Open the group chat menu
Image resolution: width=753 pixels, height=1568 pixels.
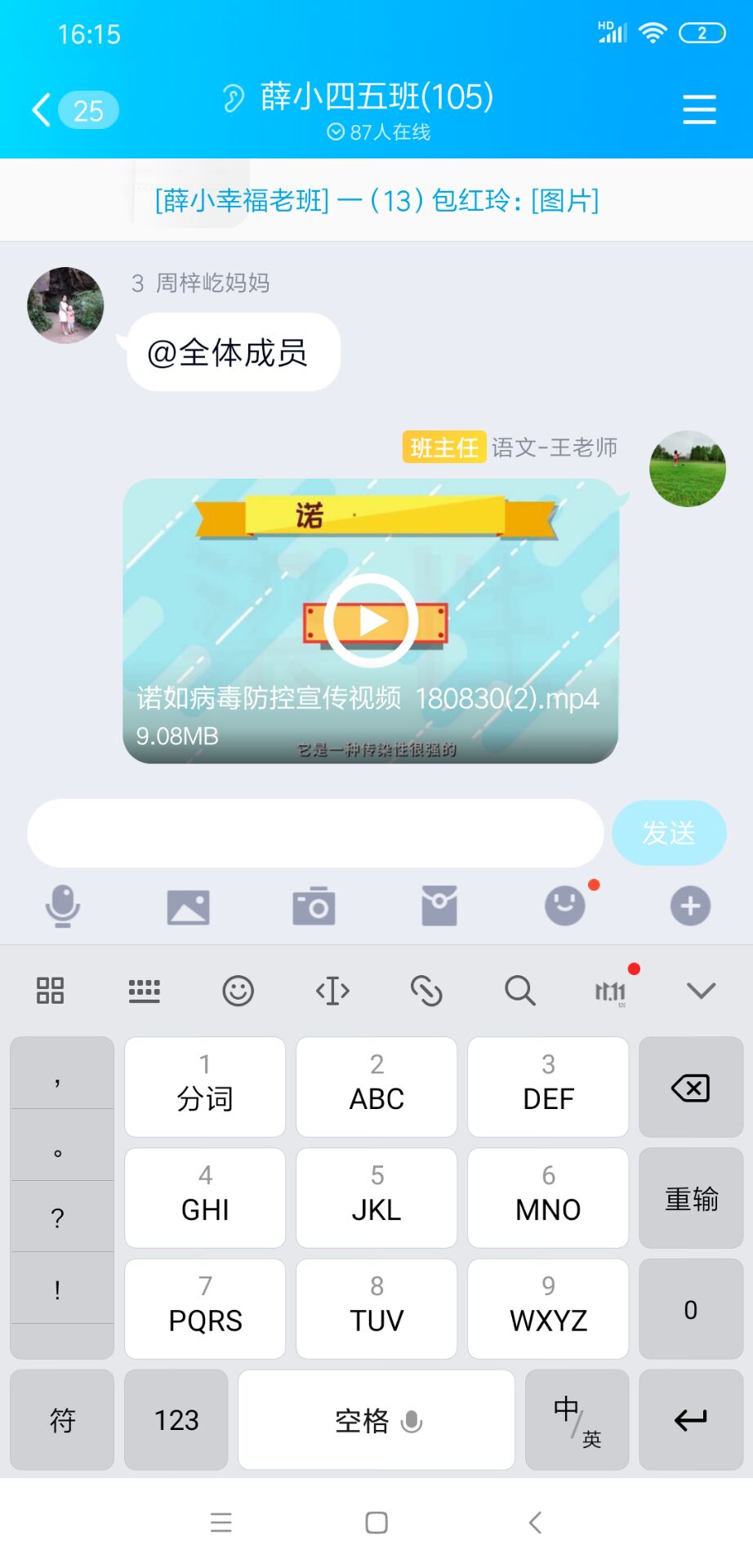pyautogui.click(x=699, y=109)
